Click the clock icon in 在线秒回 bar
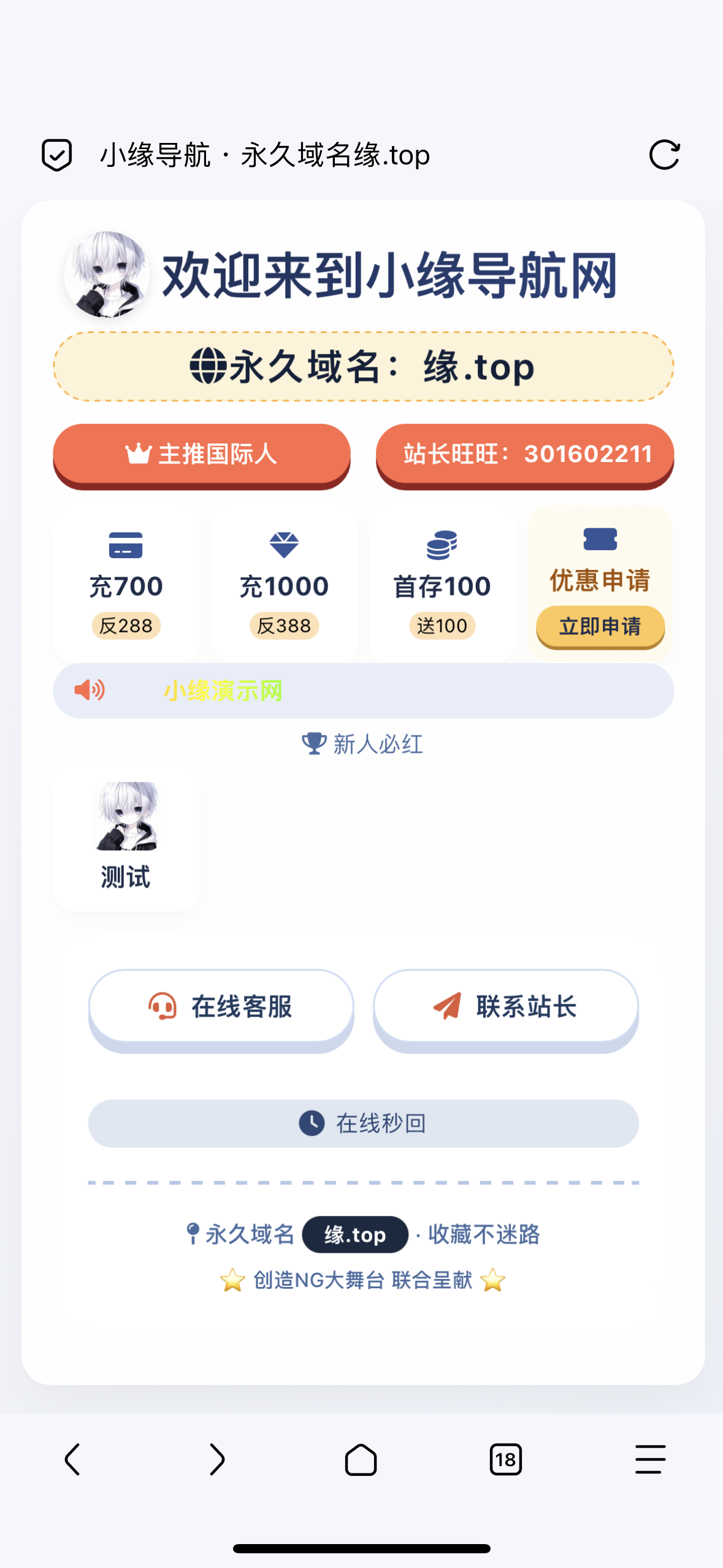 [x=311, y=1123]
